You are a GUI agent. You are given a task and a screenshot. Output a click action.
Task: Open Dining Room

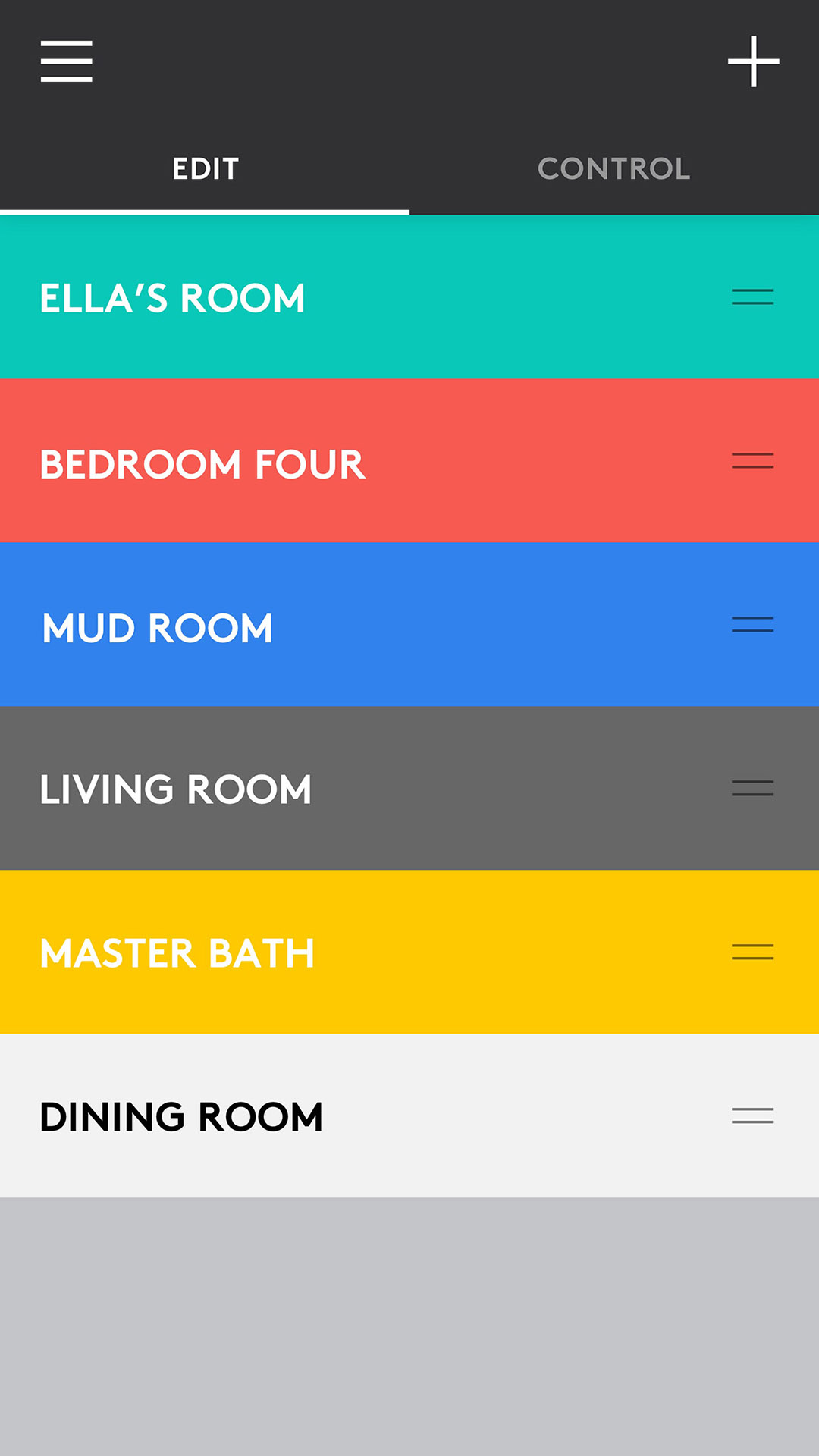[181, 1117]
